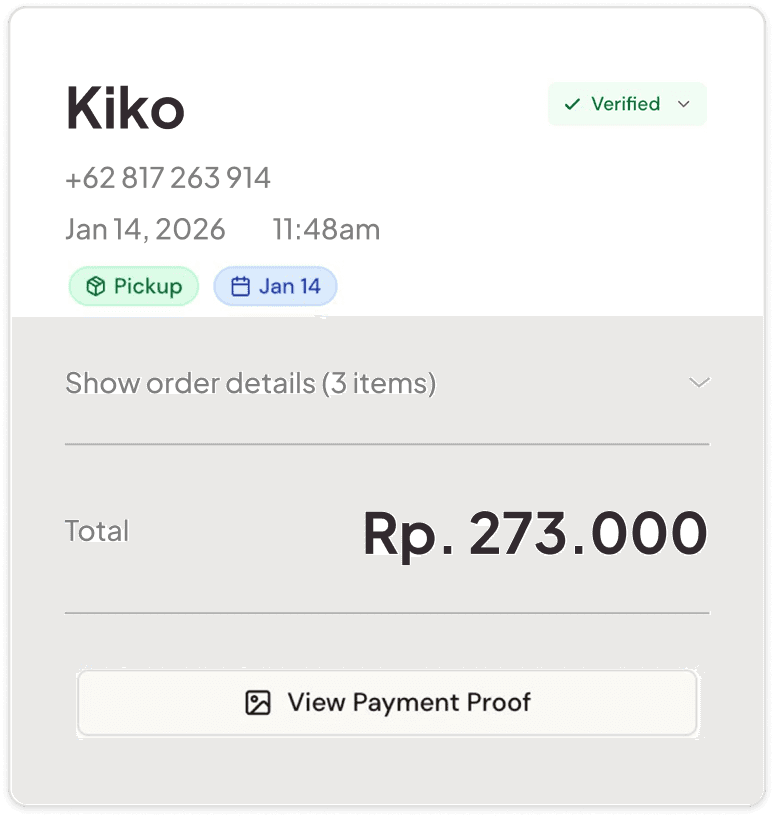Image resolution: width=774 pixels, height=818 pixels.
Task: Toggle the order's Verified status
Action: 627,104
